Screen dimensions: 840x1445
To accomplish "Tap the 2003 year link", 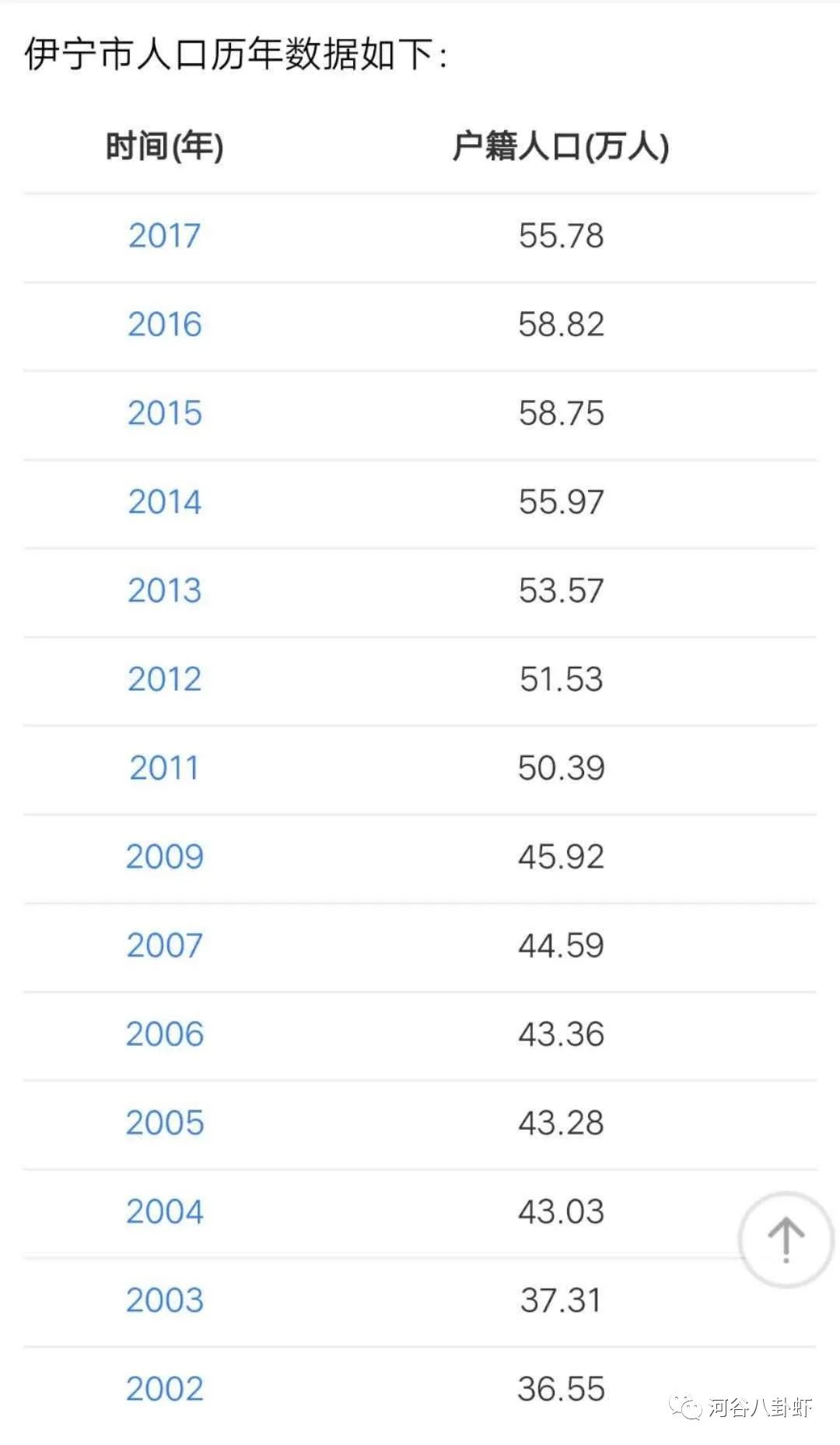I will click(x=164, y=1300).
